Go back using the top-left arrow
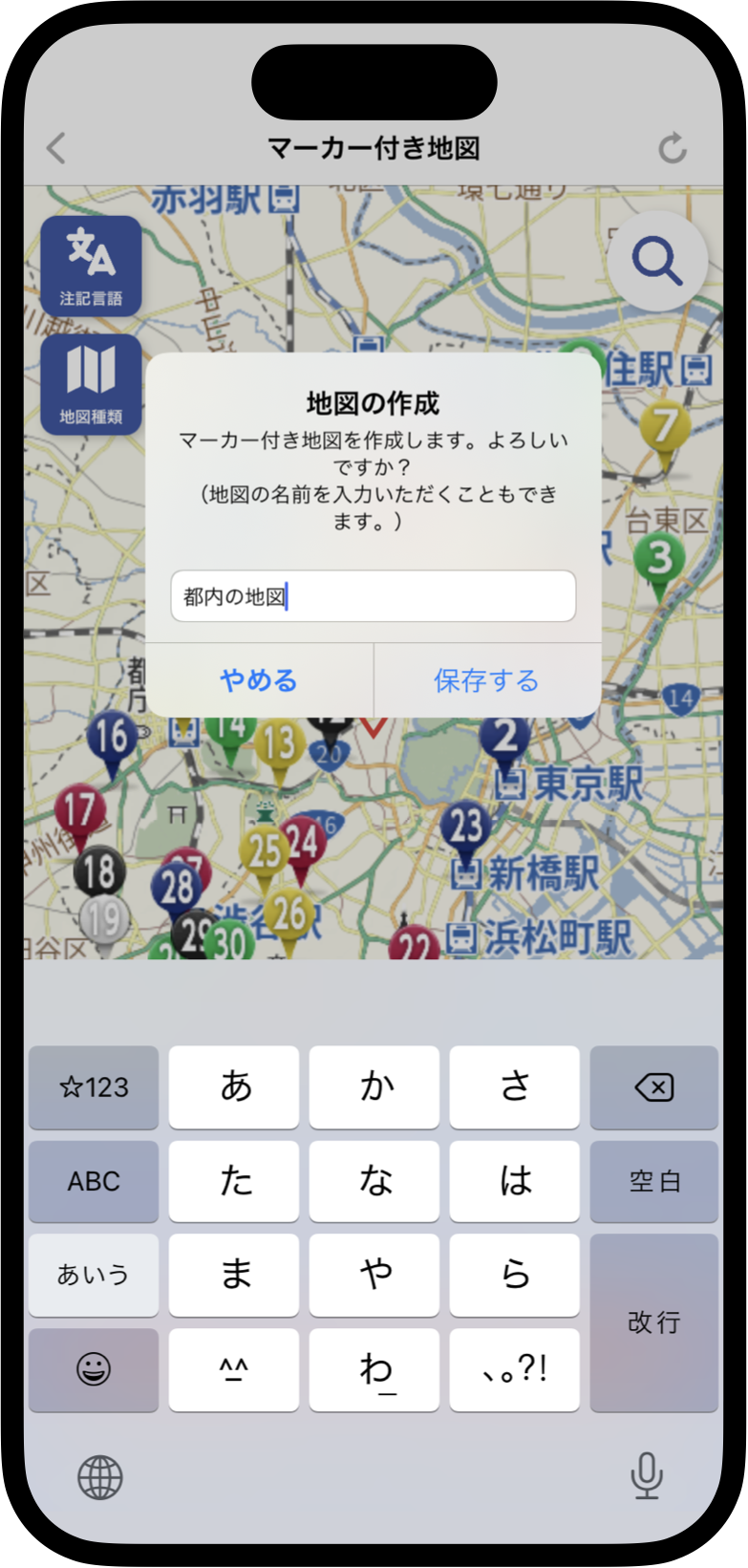 (57, 148)
